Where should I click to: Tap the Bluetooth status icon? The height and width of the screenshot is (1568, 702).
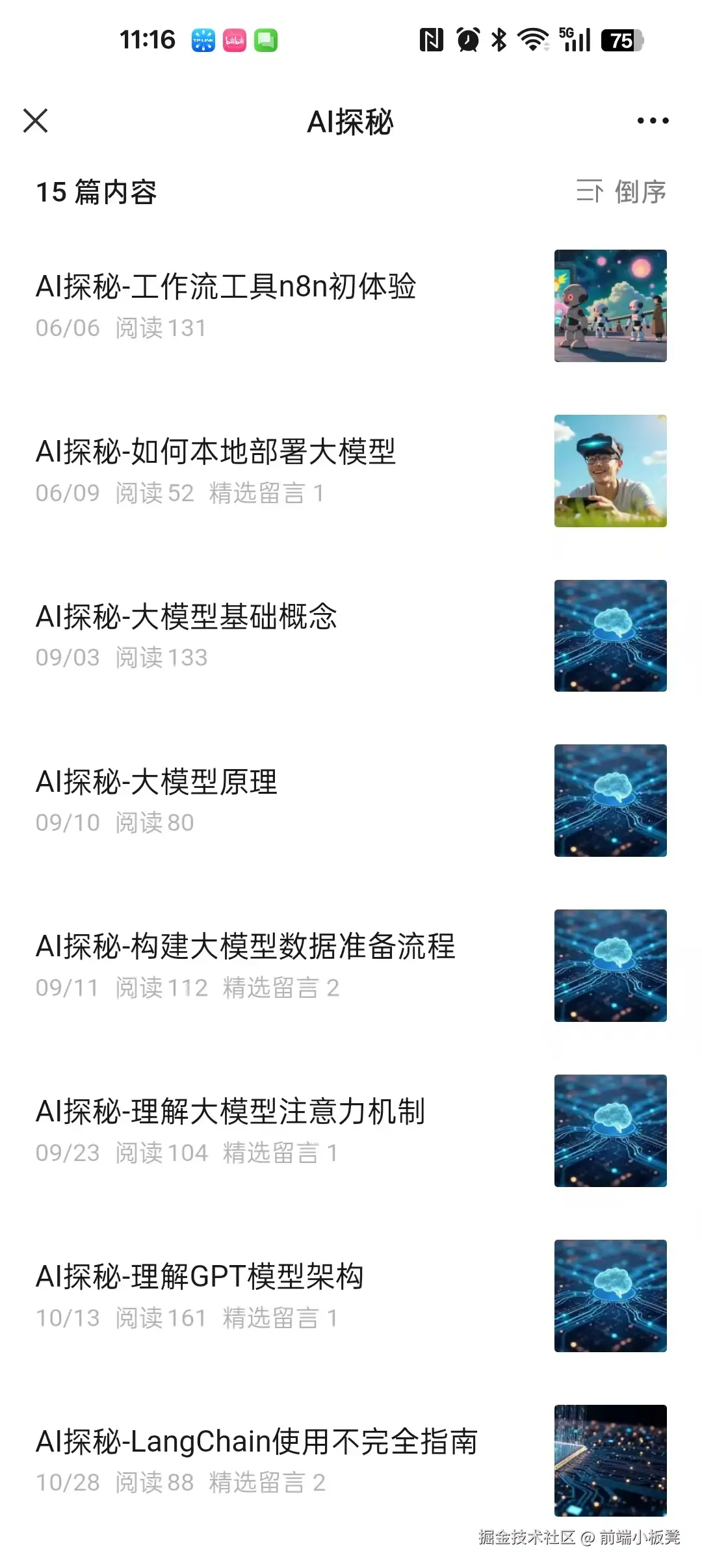click(499, 40)
